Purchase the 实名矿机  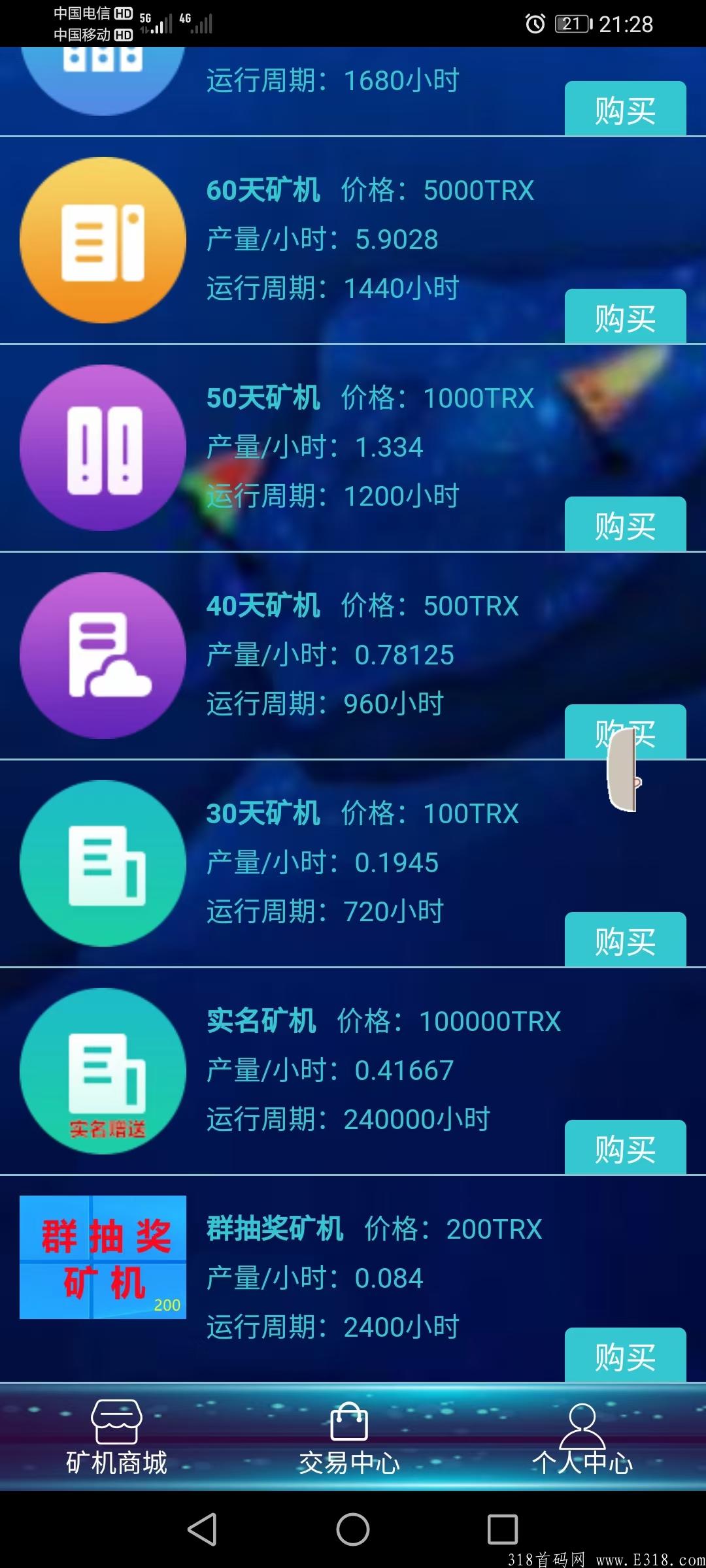click(625, 1147)
